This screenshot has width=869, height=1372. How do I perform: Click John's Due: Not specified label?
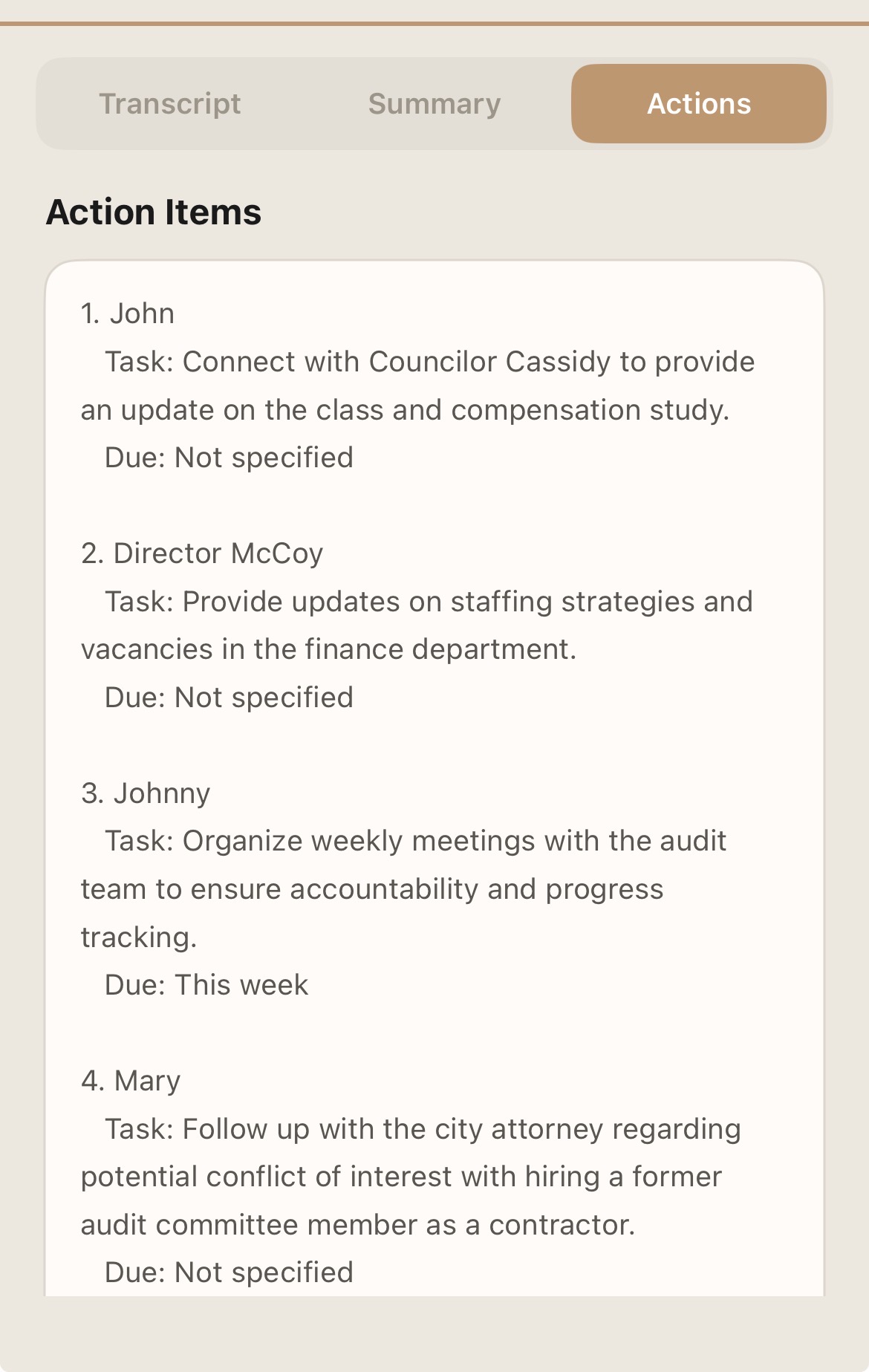click(228, 456)
